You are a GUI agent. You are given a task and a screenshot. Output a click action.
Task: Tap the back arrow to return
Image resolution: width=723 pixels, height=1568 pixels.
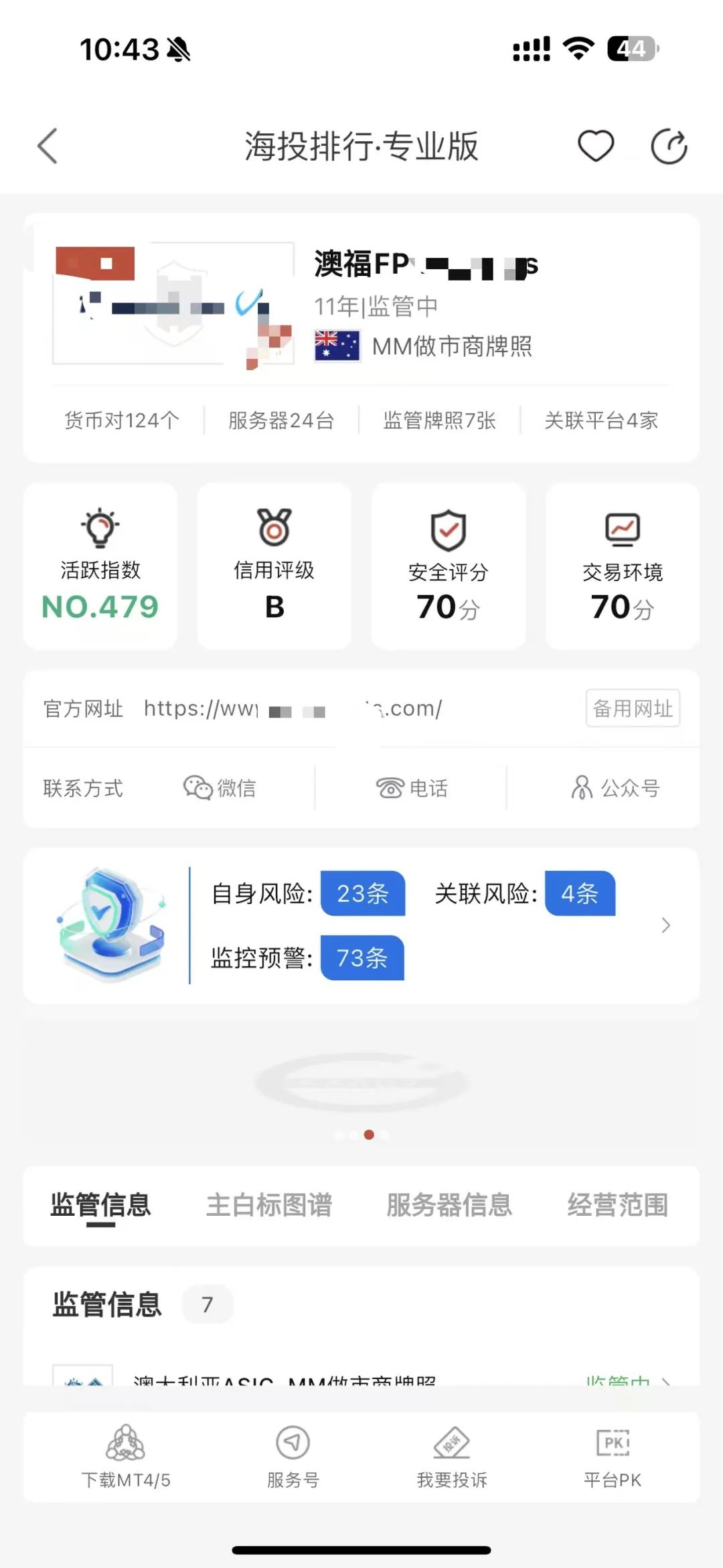[46, 145]
